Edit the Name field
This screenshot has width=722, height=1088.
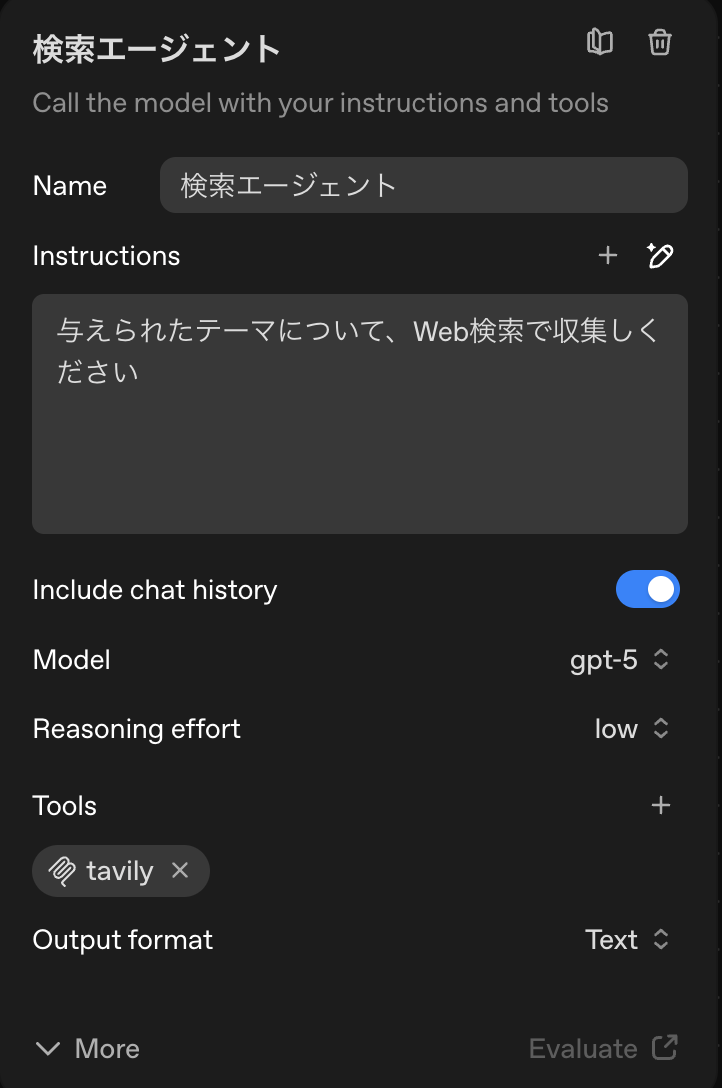click(423, 185)
